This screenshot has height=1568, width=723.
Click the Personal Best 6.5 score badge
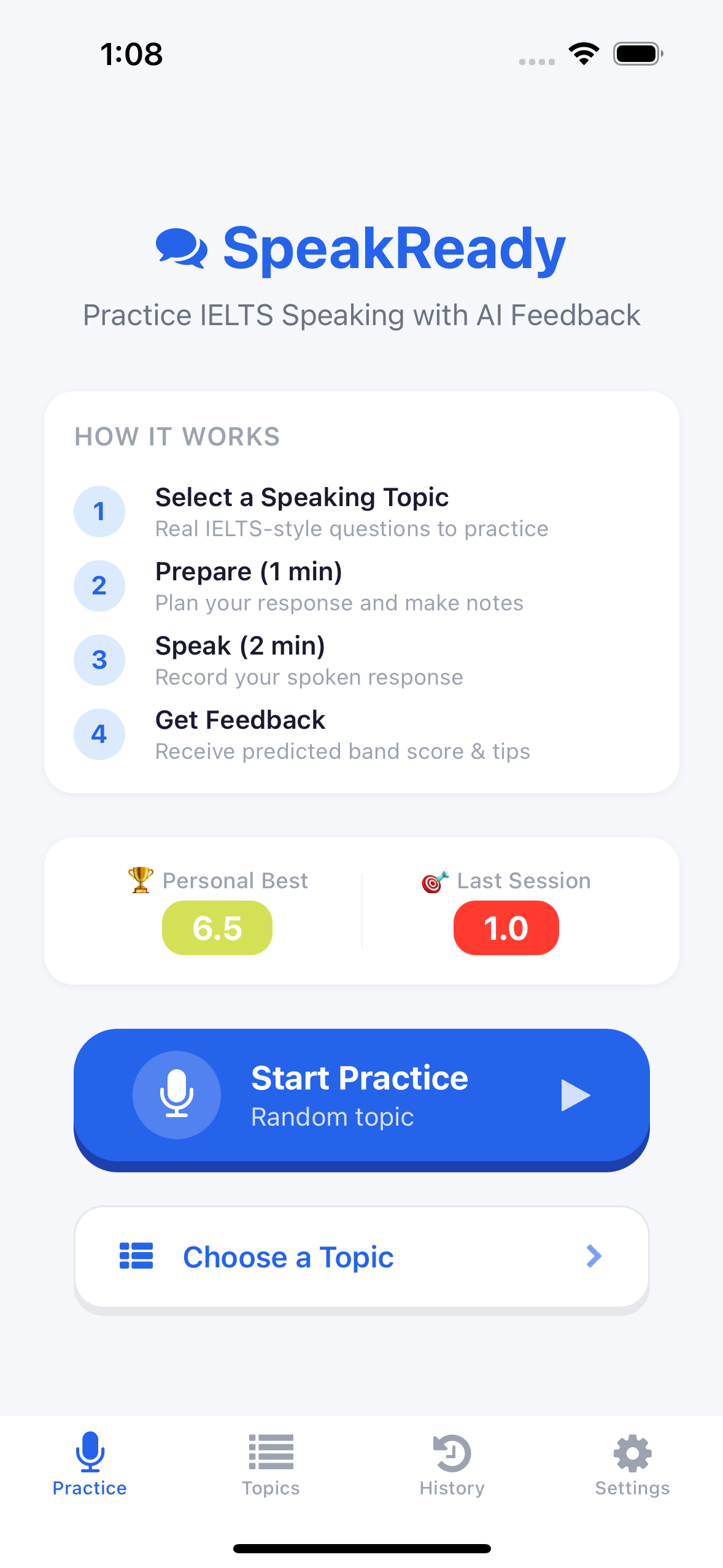[217, 928]
